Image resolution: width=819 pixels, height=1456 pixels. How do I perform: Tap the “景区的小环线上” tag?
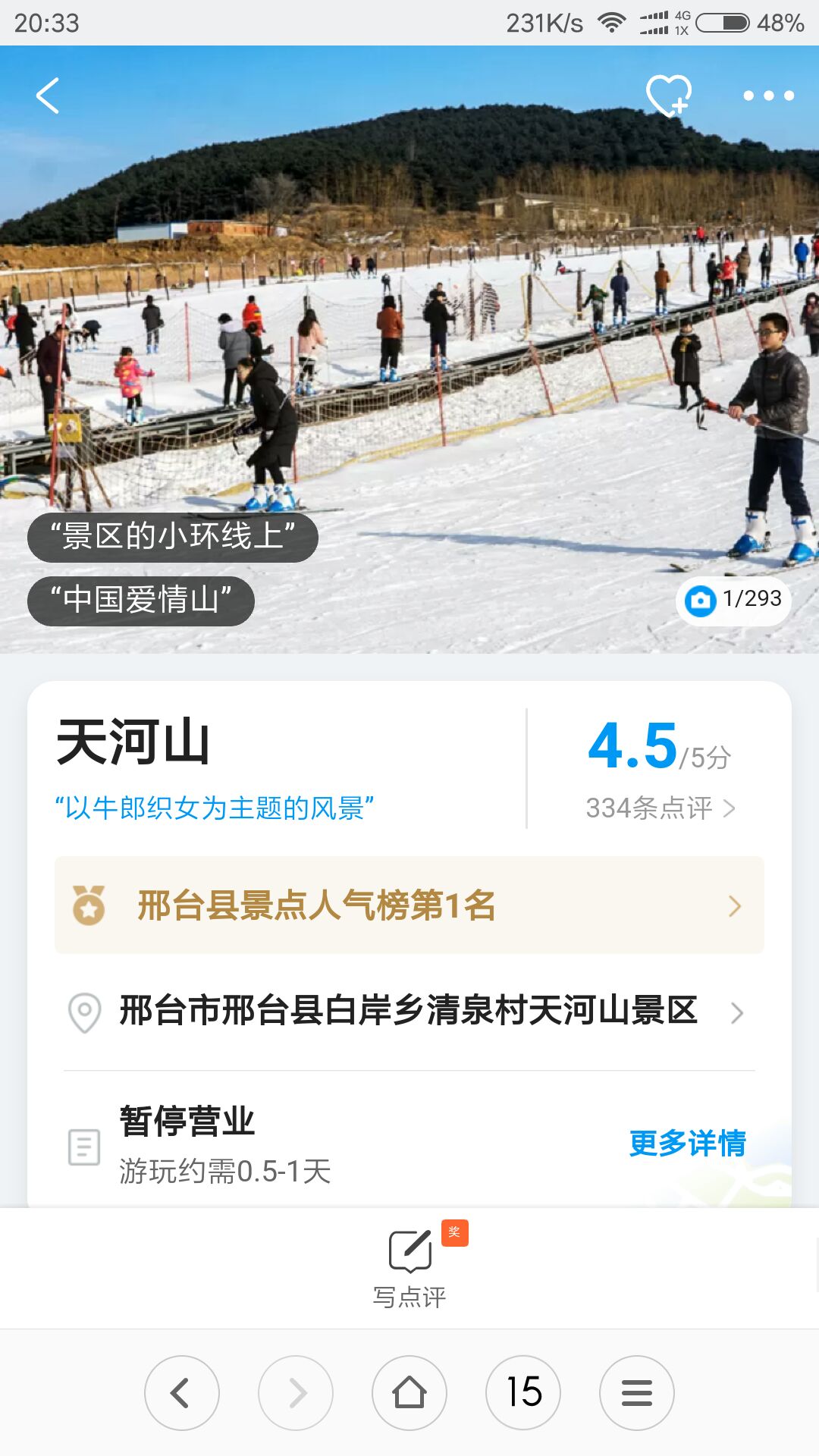click(173, 537)
